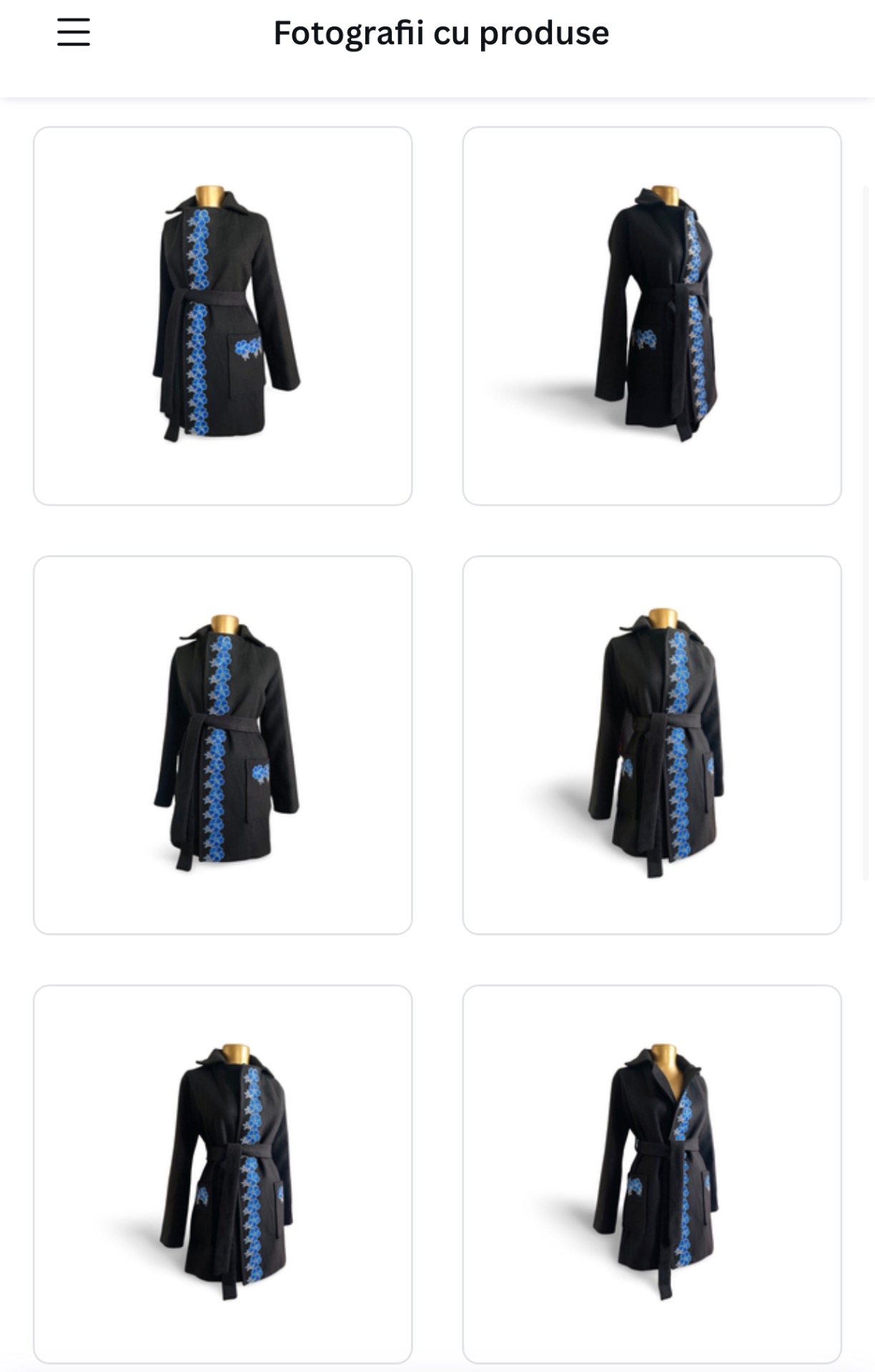Choose the fourth product photo tile
This screenshot has width=875, height=1372.
point(652,745)
